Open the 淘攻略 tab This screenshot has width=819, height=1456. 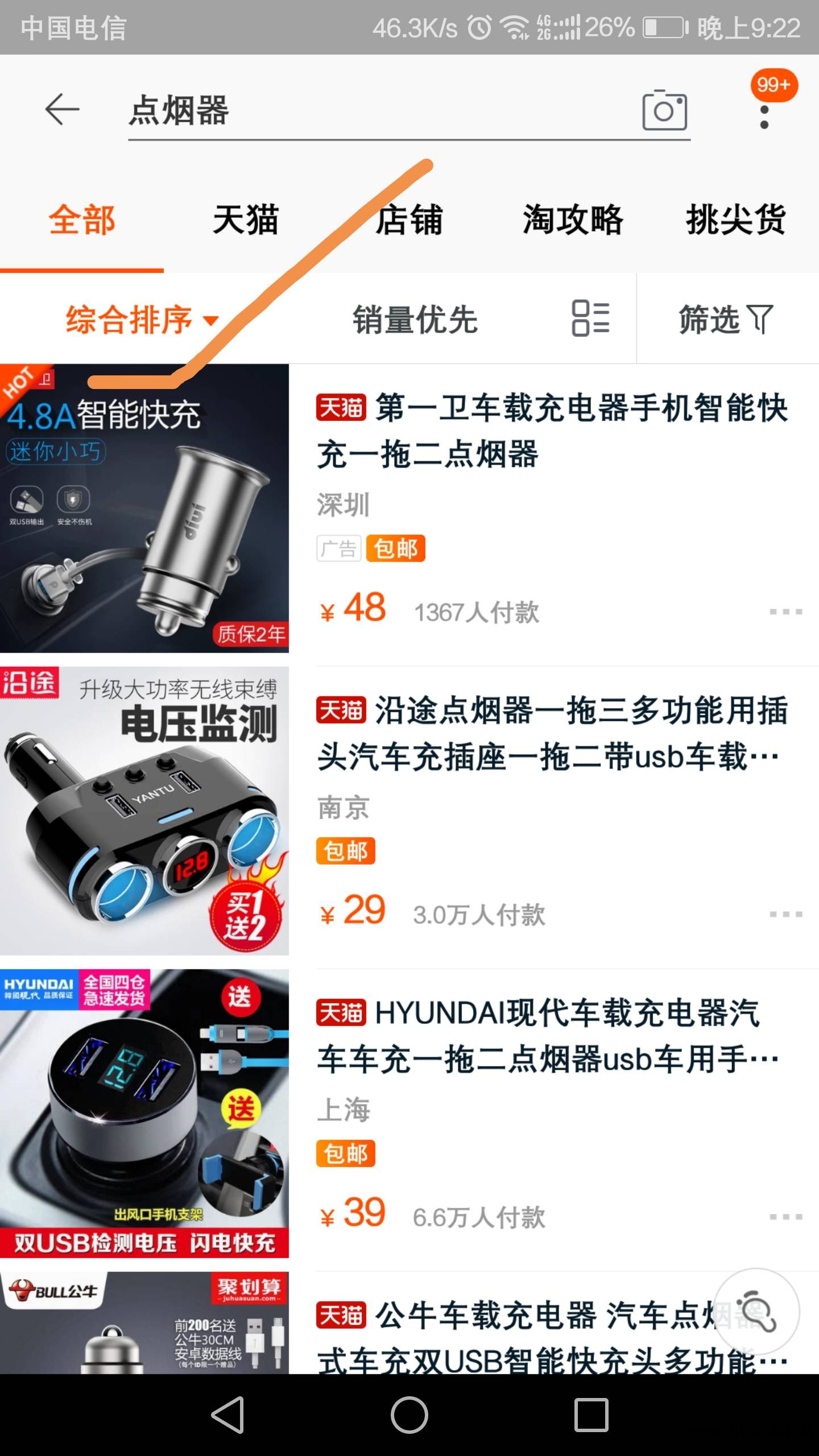click(x=573, y=221)
